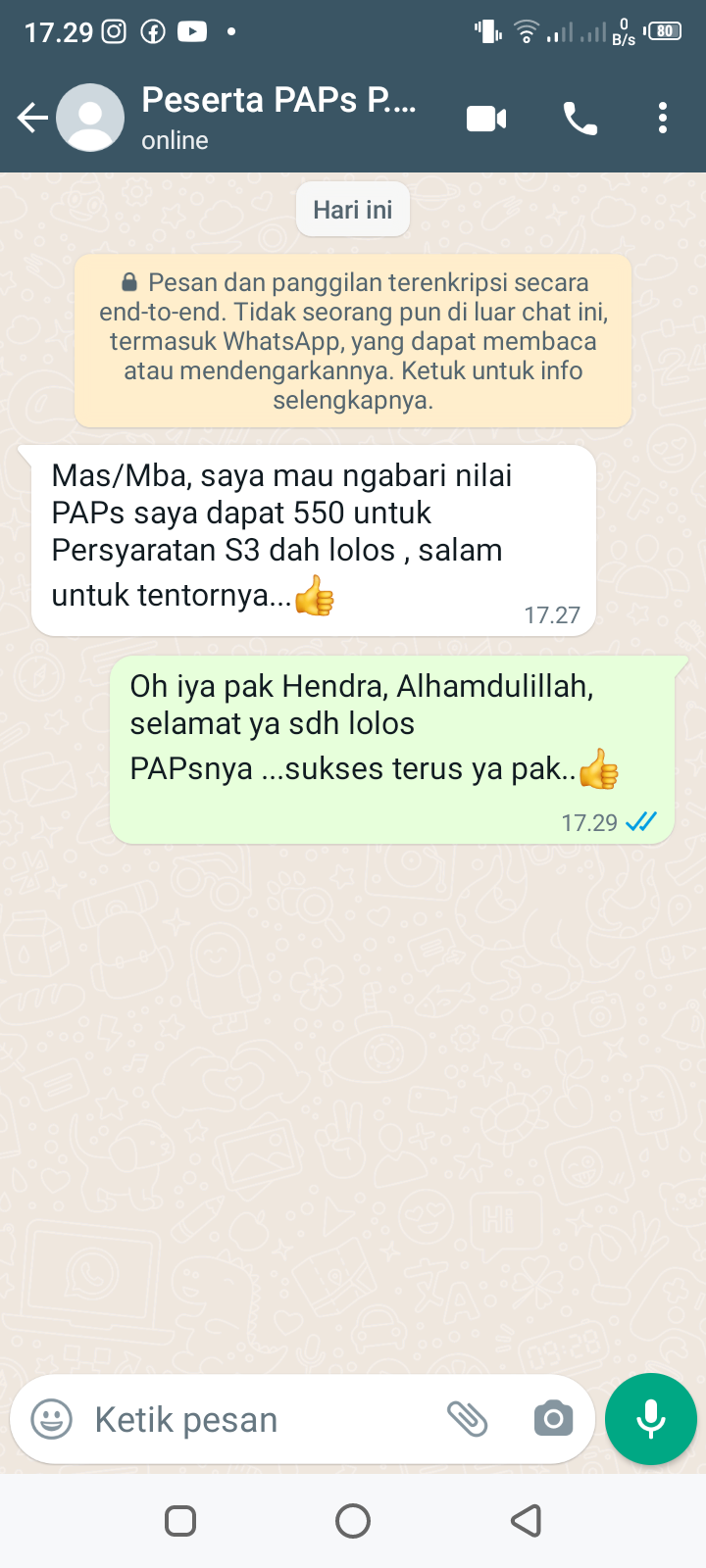Open the overflow menu
706x1568 pixels.
pyautogui.click(x=663, y=119)
